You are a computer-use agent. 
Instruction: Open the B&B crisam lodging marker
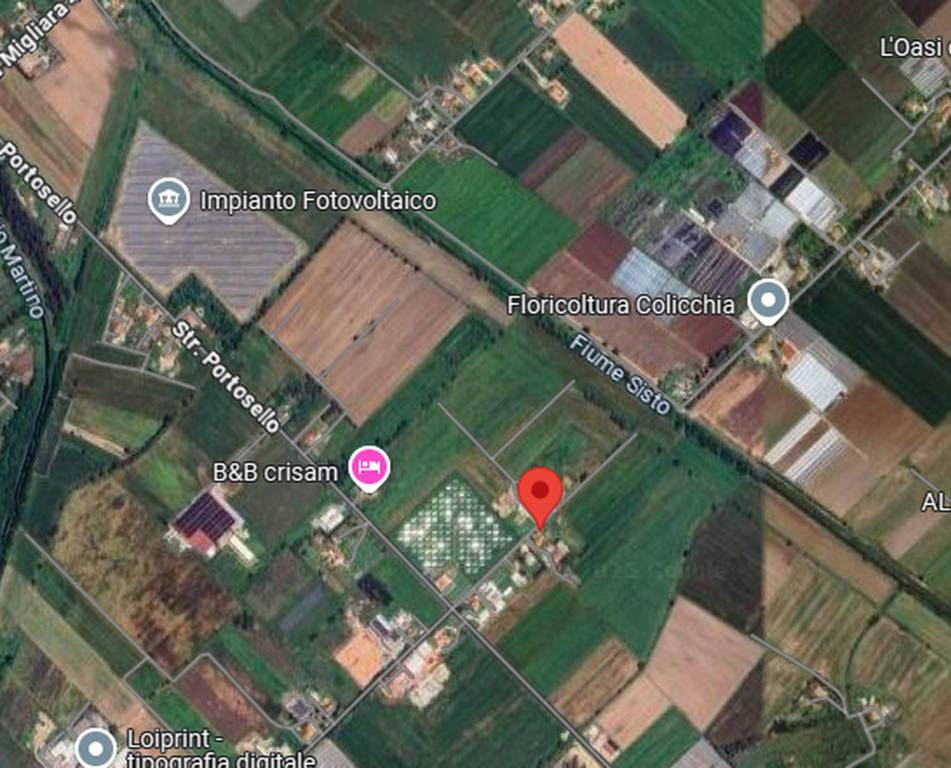click(x=368, y=467)
